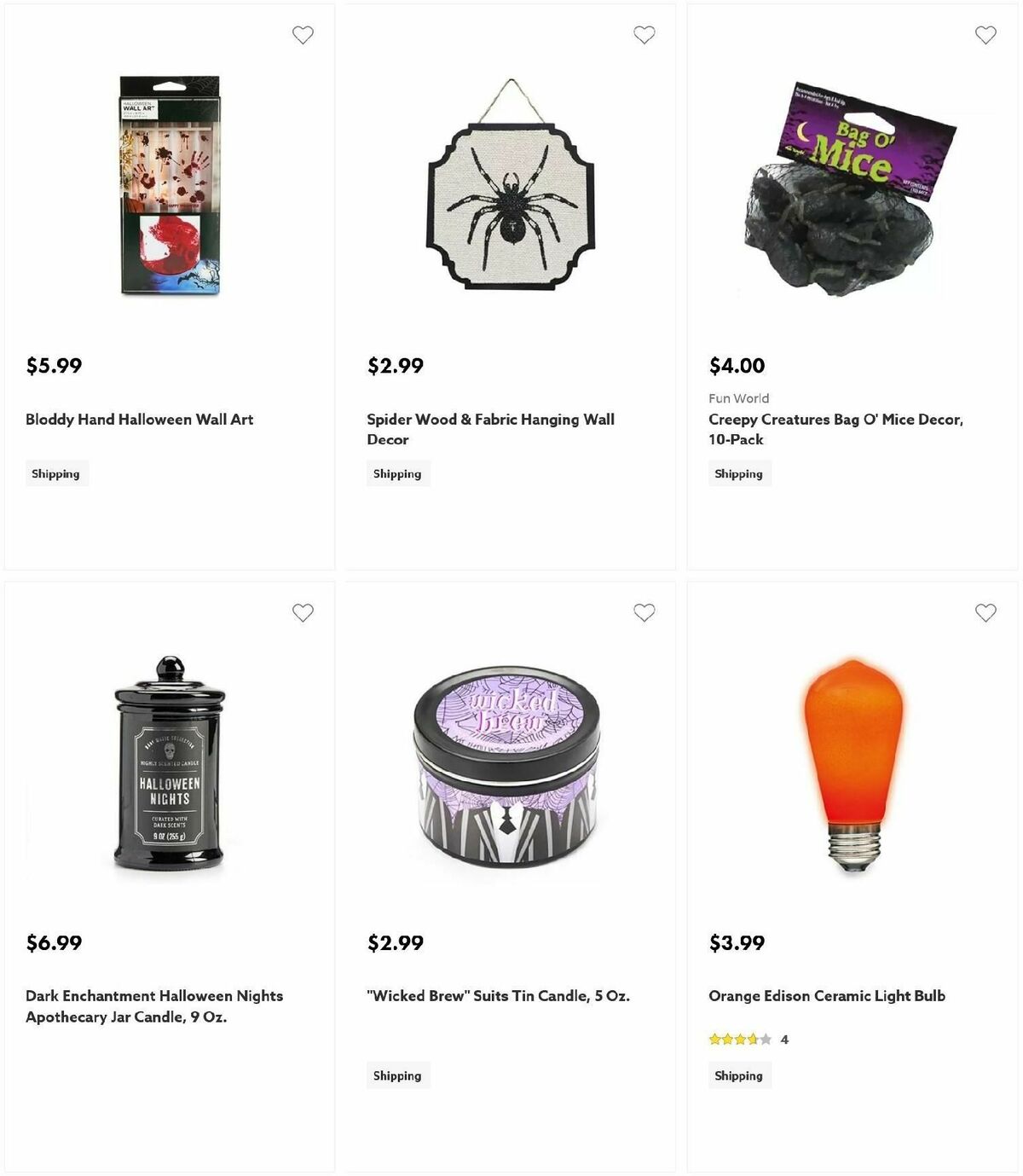The width and height of the screenshot is (1023, 1176).
Task: Open the Fun World brand page
Action: (738, 398)
